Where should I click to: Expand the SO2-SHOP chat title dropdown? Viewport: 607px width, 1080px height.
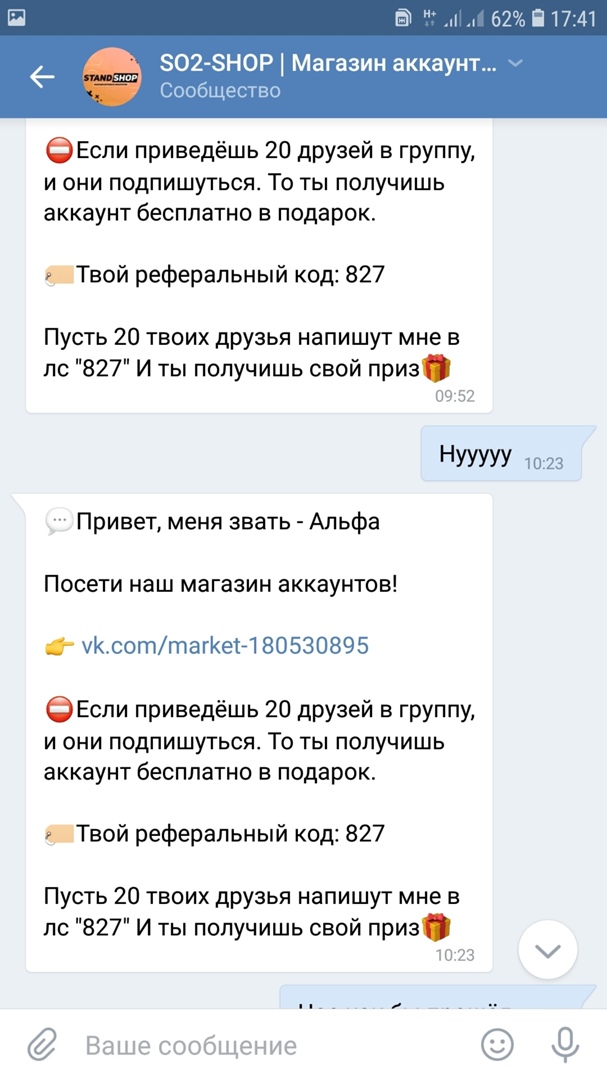[x=516, y=63]
